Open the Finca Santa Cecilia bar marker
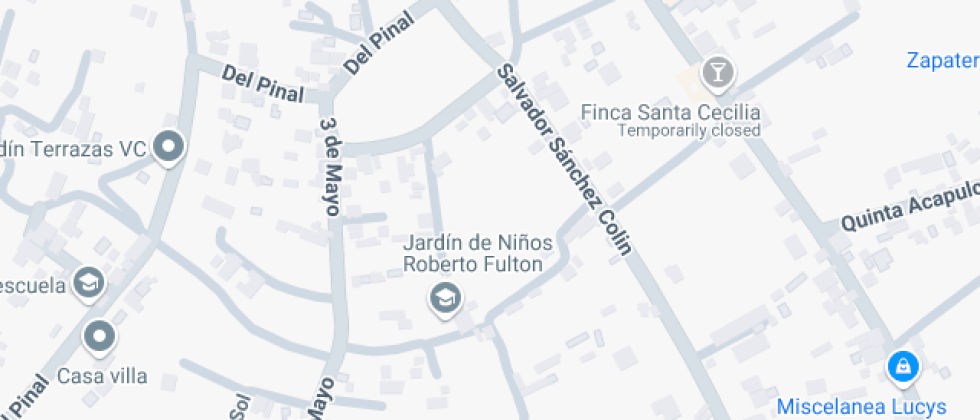Image resolution: width=980 pixels, height=420 pixels. click(717, 72)
